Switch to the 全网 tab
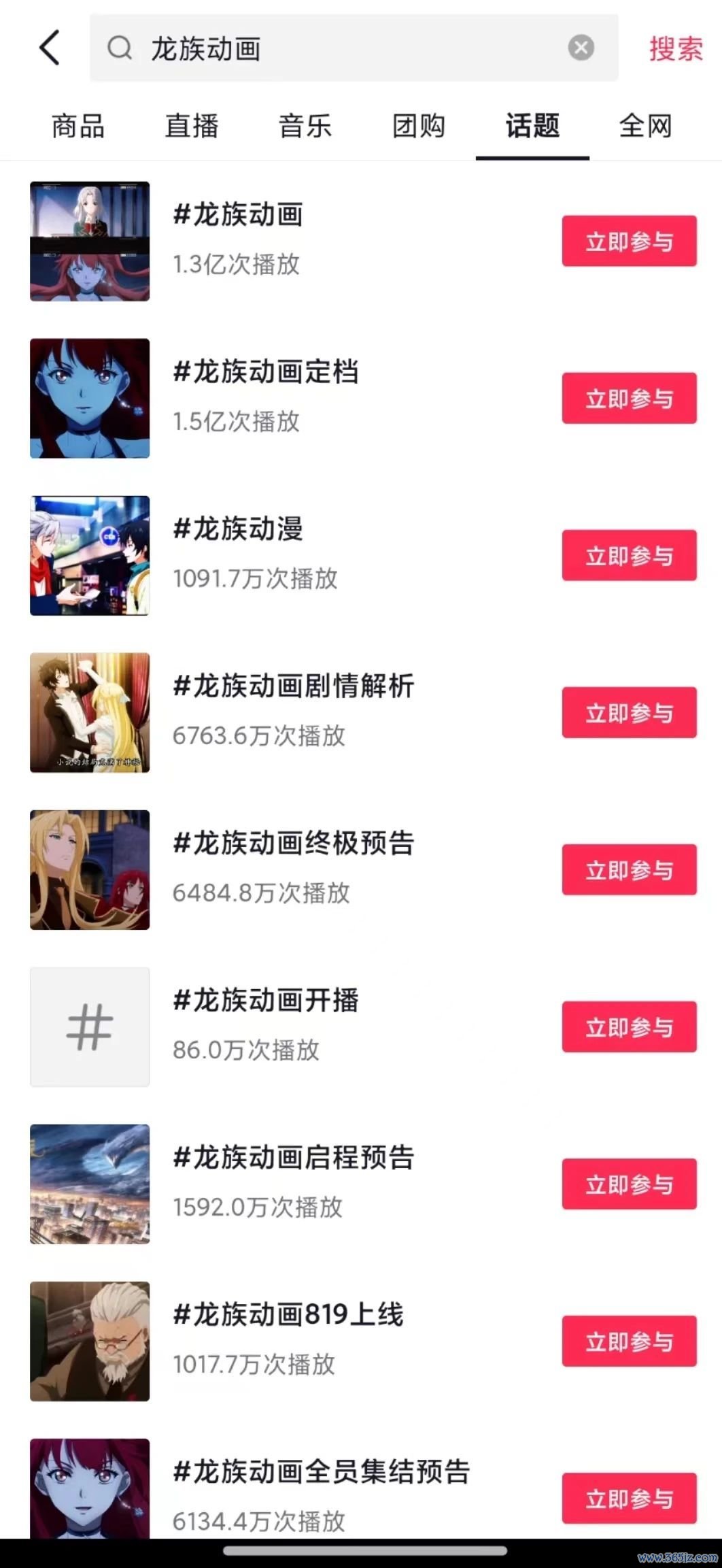 click(x=645, y=127)
